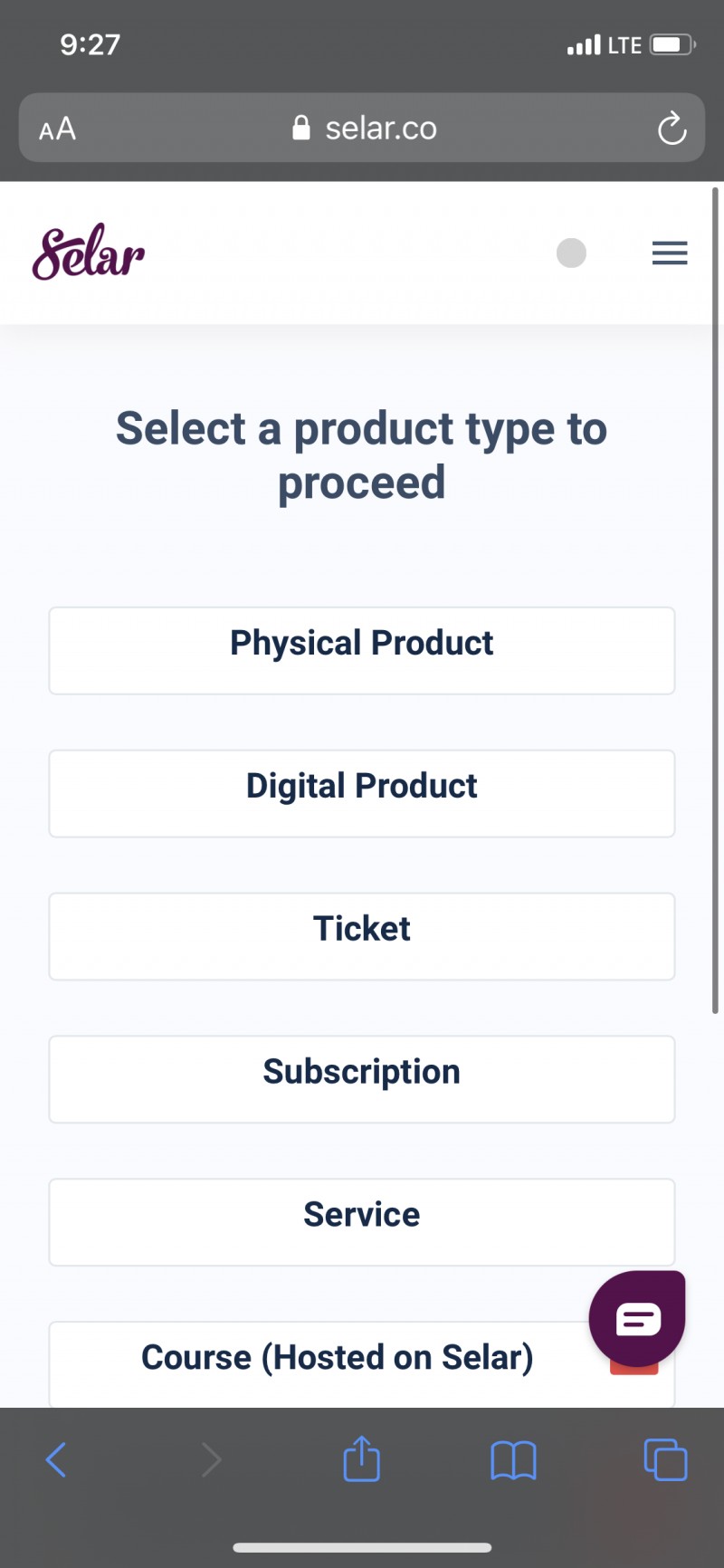Screen dimensions: 724x1568
Task: Tap the selar.co address bar
Action: tap(380, 129)
